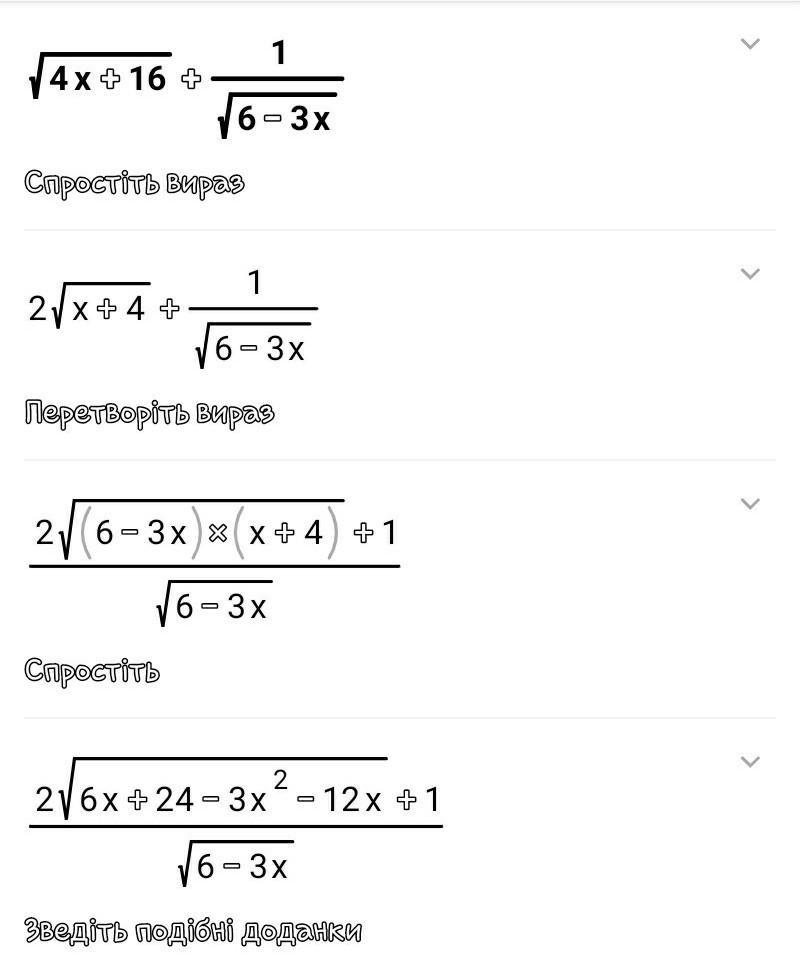Expand the "Перетворіть вираз" step details
This screenshot has height=966, width=800.
(749, 274)
